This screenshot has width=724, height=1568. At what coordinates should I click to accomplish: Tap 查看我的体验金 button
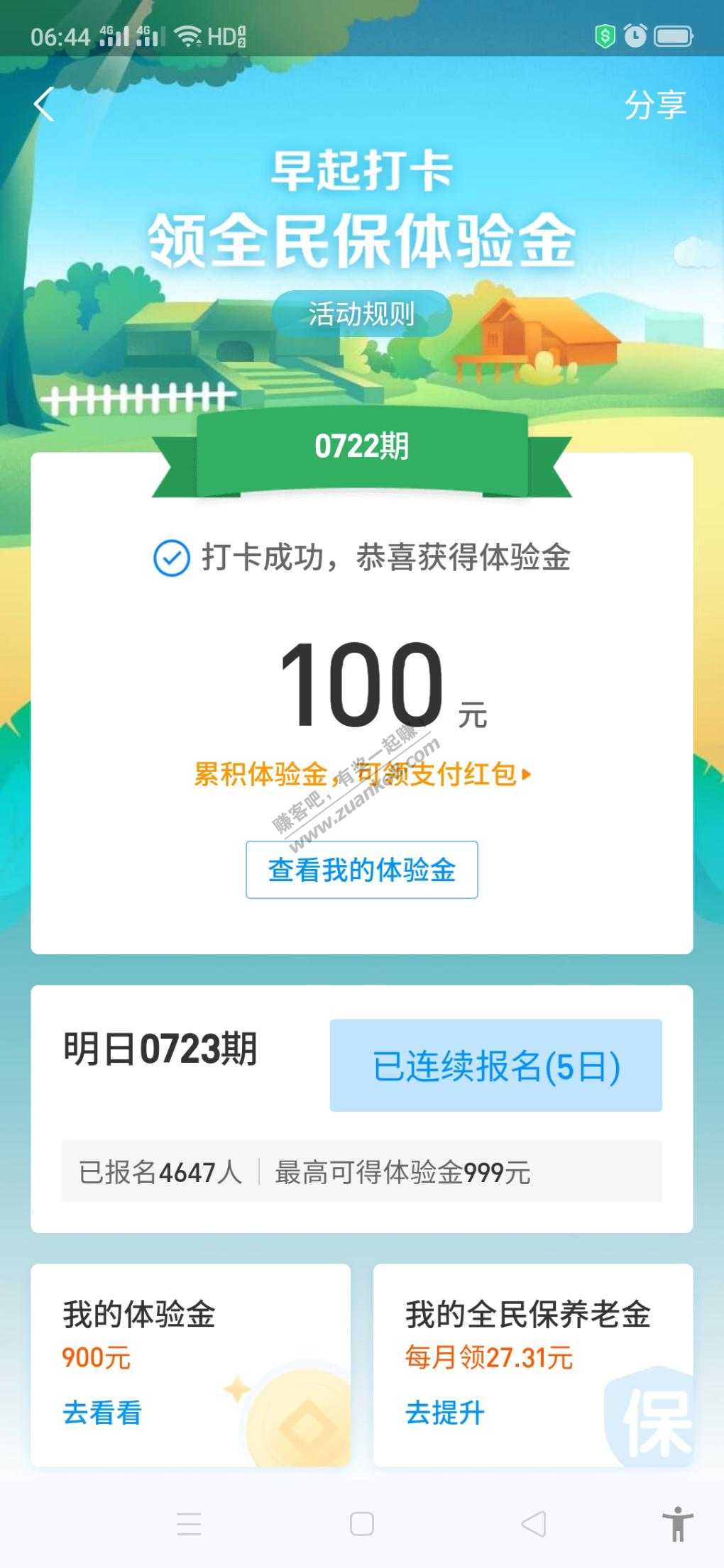click(x=361, y=870)
